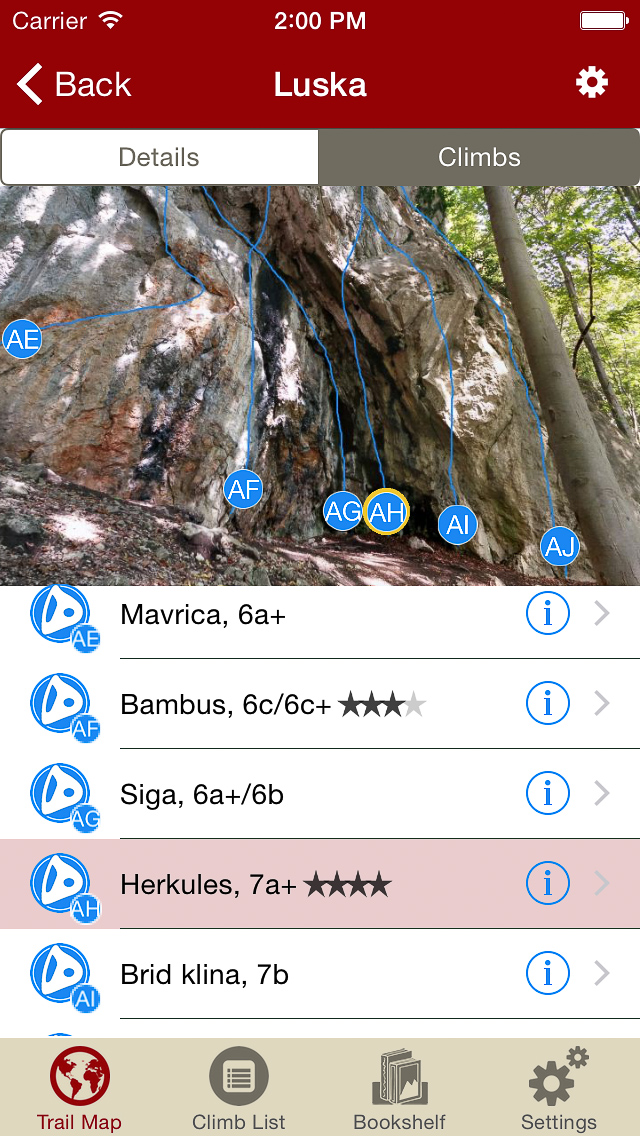This screenshot has width=640, height=1136.
Task: Open the Siga, 6a+/6b climb
Action: pyautogui.click(x=300, y=794)
